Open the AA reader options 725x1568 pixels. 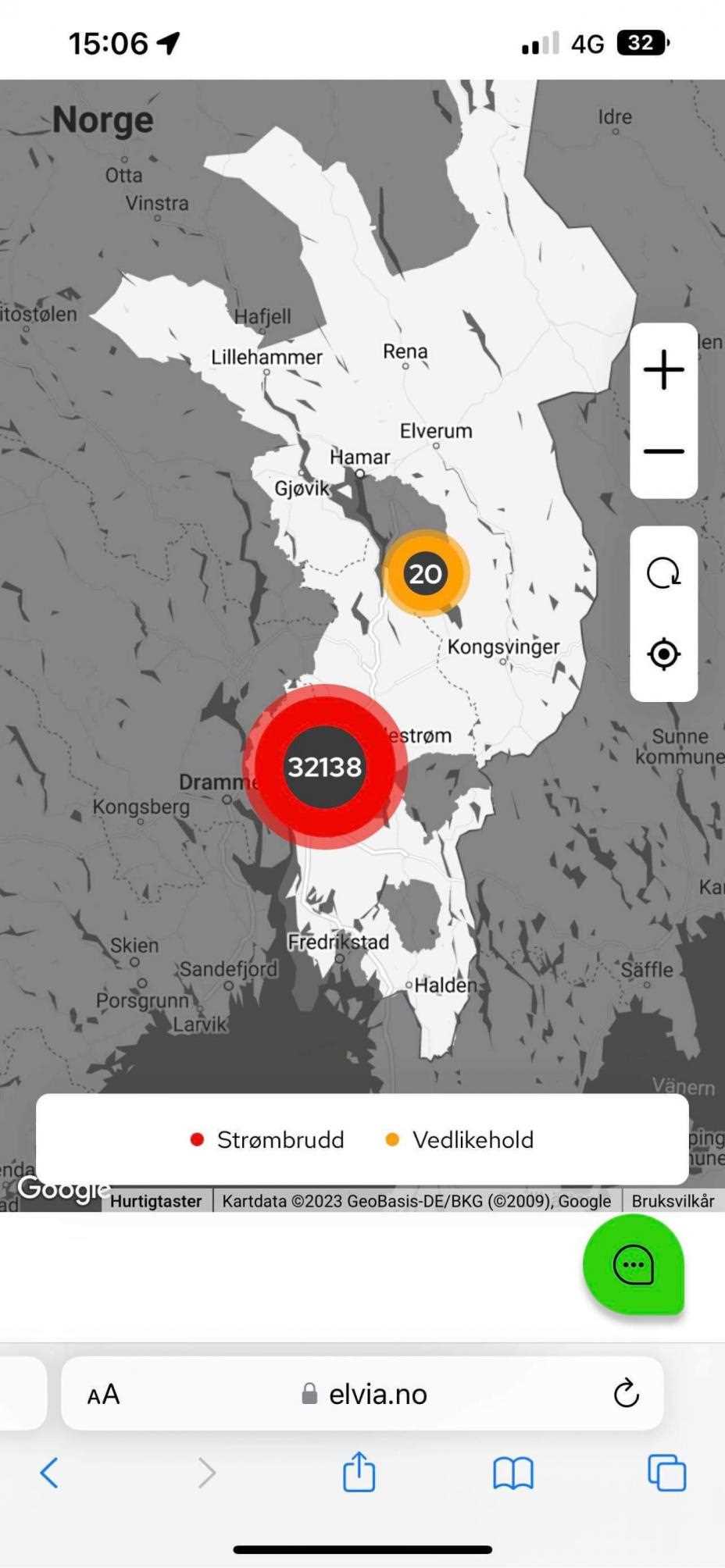tap(103, 1394)
